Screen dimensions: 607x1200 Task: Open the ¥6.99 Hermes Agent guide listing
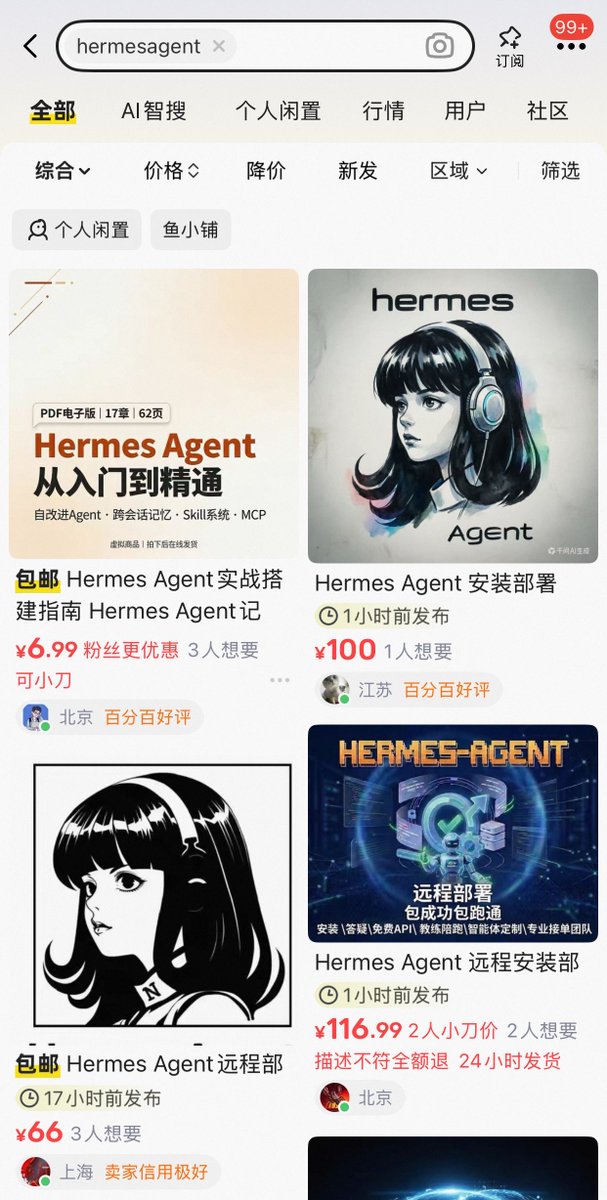coord(154,414)
